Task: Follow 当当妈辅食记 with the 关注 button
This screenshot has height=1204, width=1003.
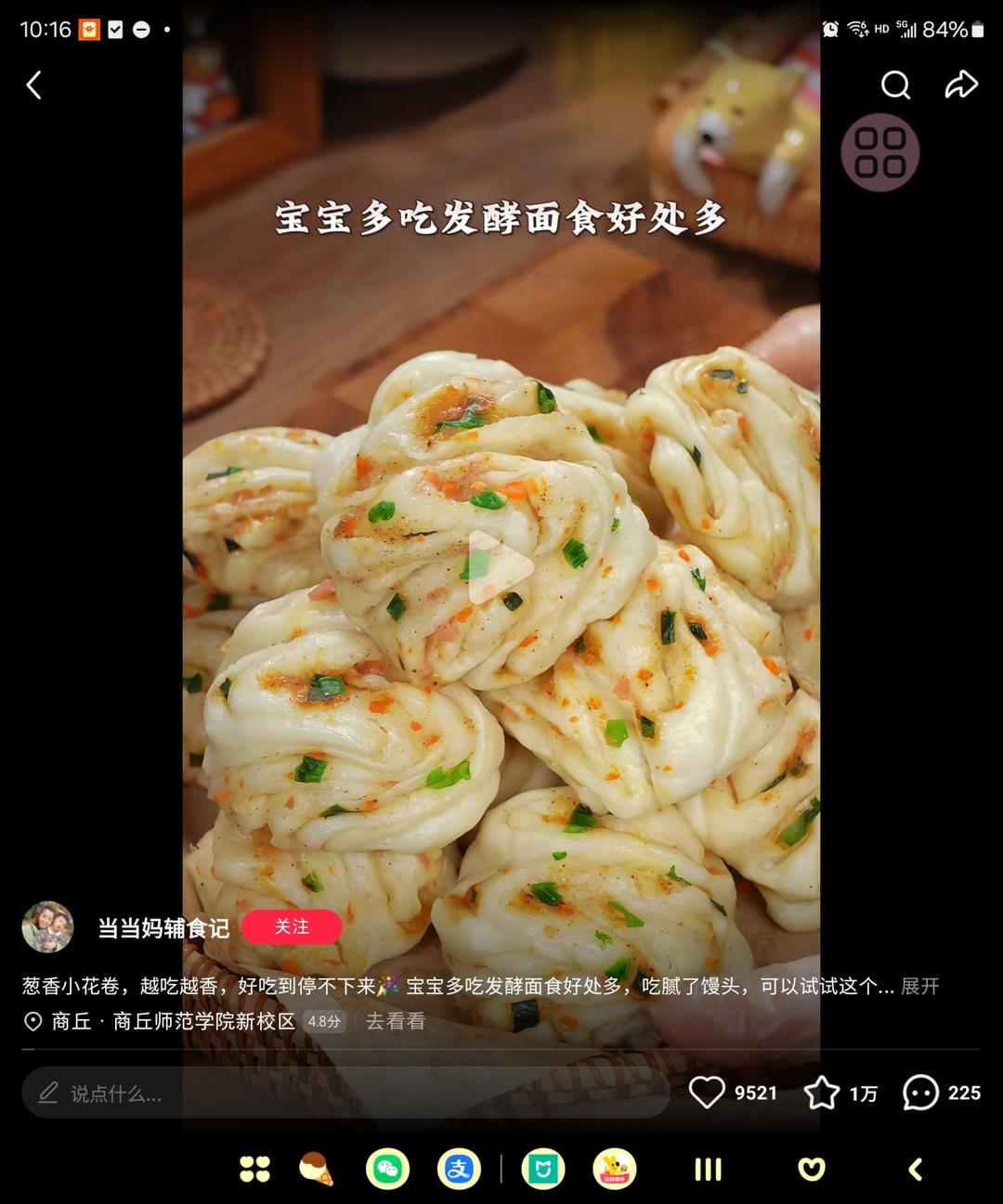Action: [292, 927]
